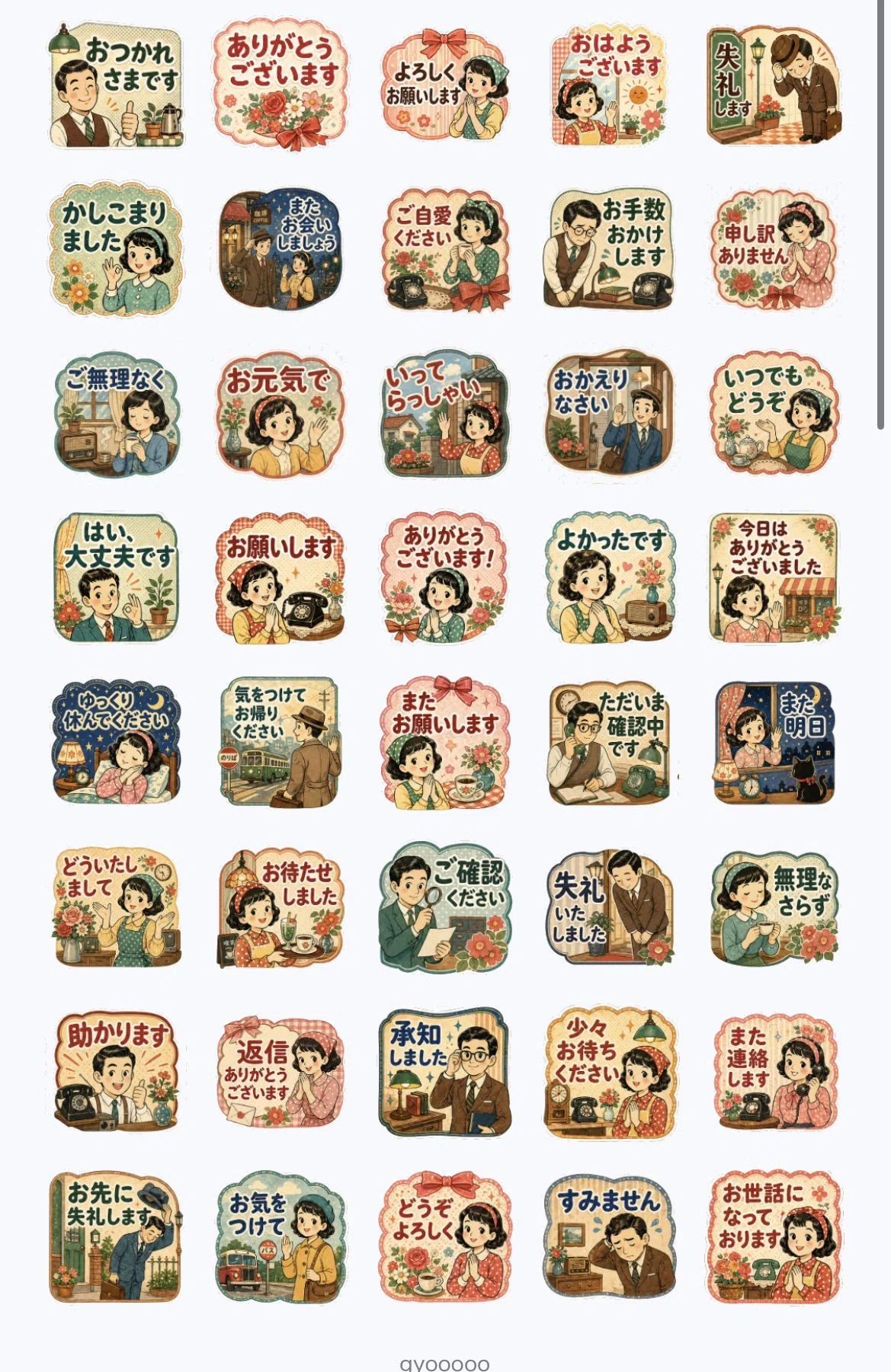Tap the おかえりなさい sticker
The height and width of the screenshot is (1372, 891).
610,414
